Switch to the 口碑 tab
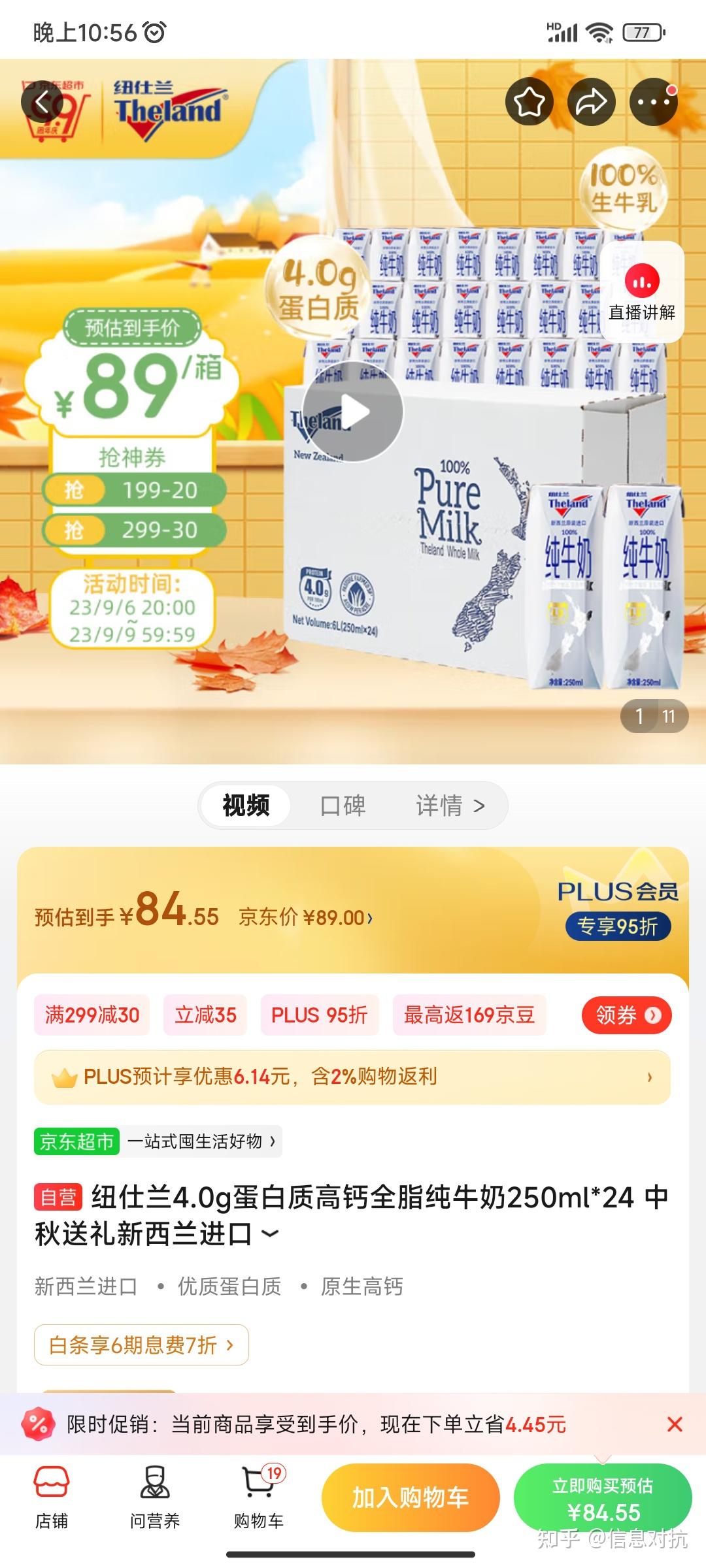 coord(343,806)
